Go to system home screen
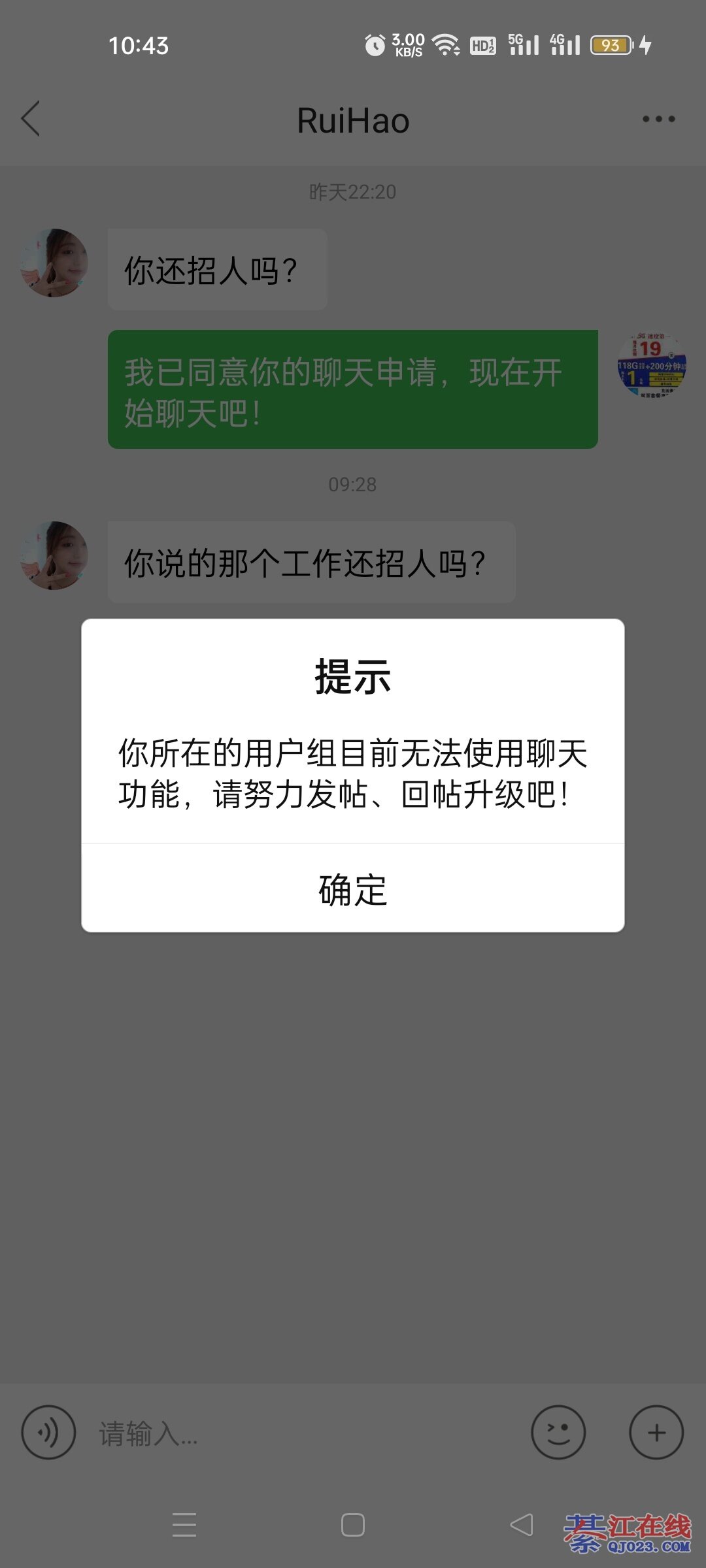706x1568 pixels. [353, 1526]
